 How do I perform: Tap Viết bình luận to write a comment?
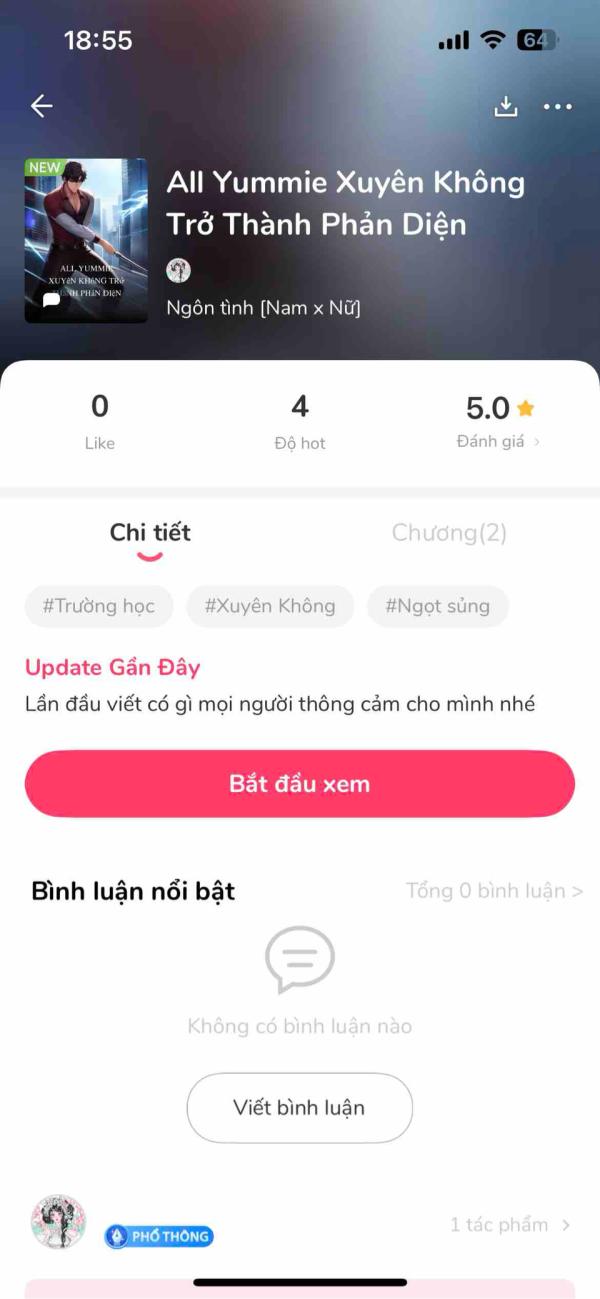coord(300,1108)
